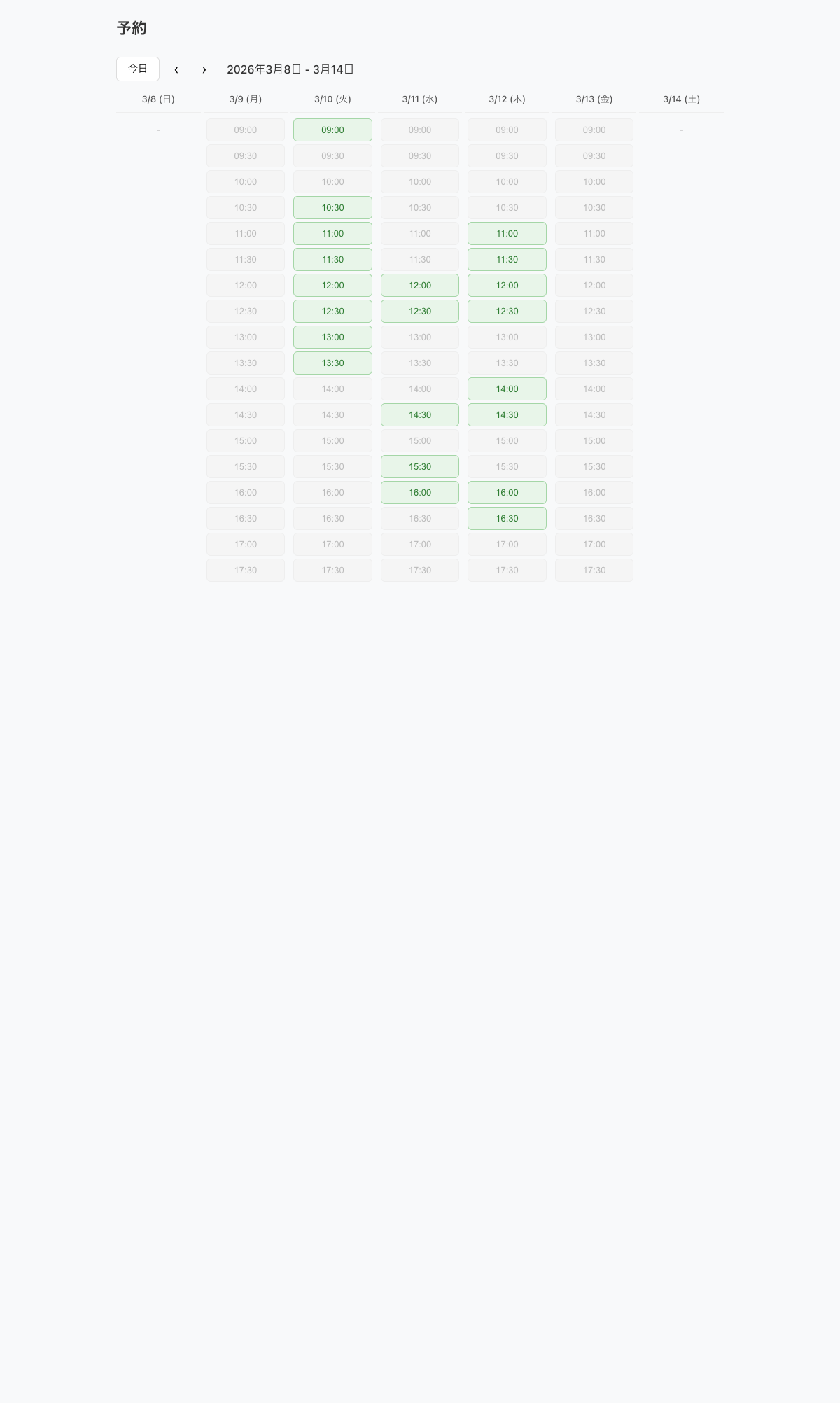
Task: Select 16:00 on 3/11 (水)
Action: point(420,493)
